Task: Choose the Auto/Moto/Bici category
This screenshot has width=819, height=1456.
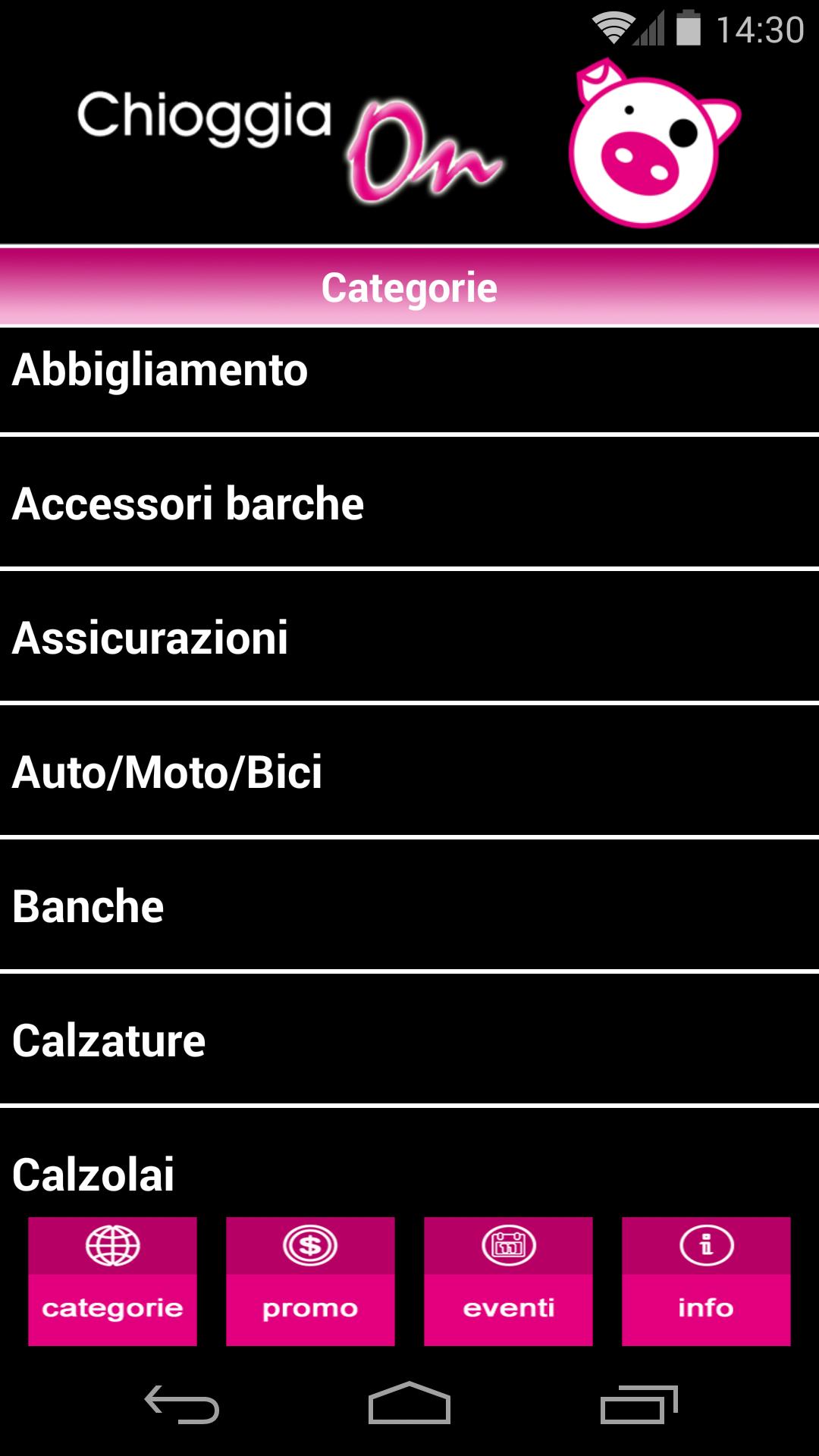Action: [409, 773]
